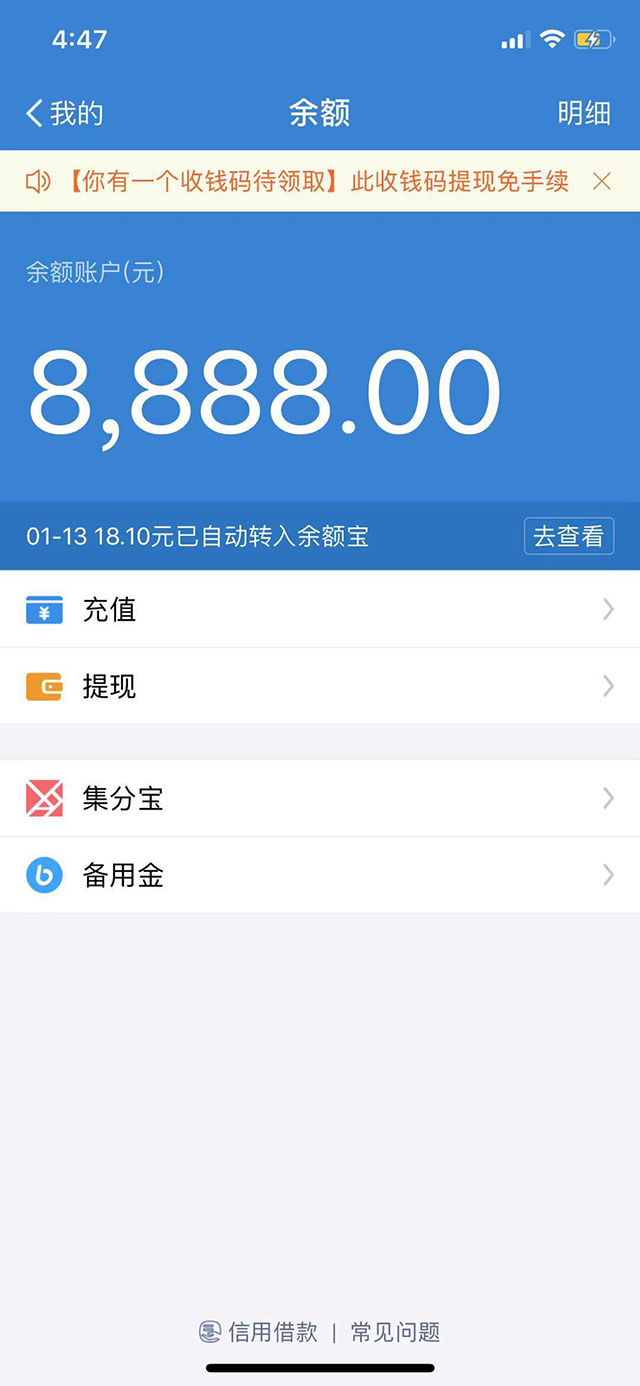This screenshot has height=1386, width=640.
Task: Tap the 去查看 button
Action: click(568, 536)
